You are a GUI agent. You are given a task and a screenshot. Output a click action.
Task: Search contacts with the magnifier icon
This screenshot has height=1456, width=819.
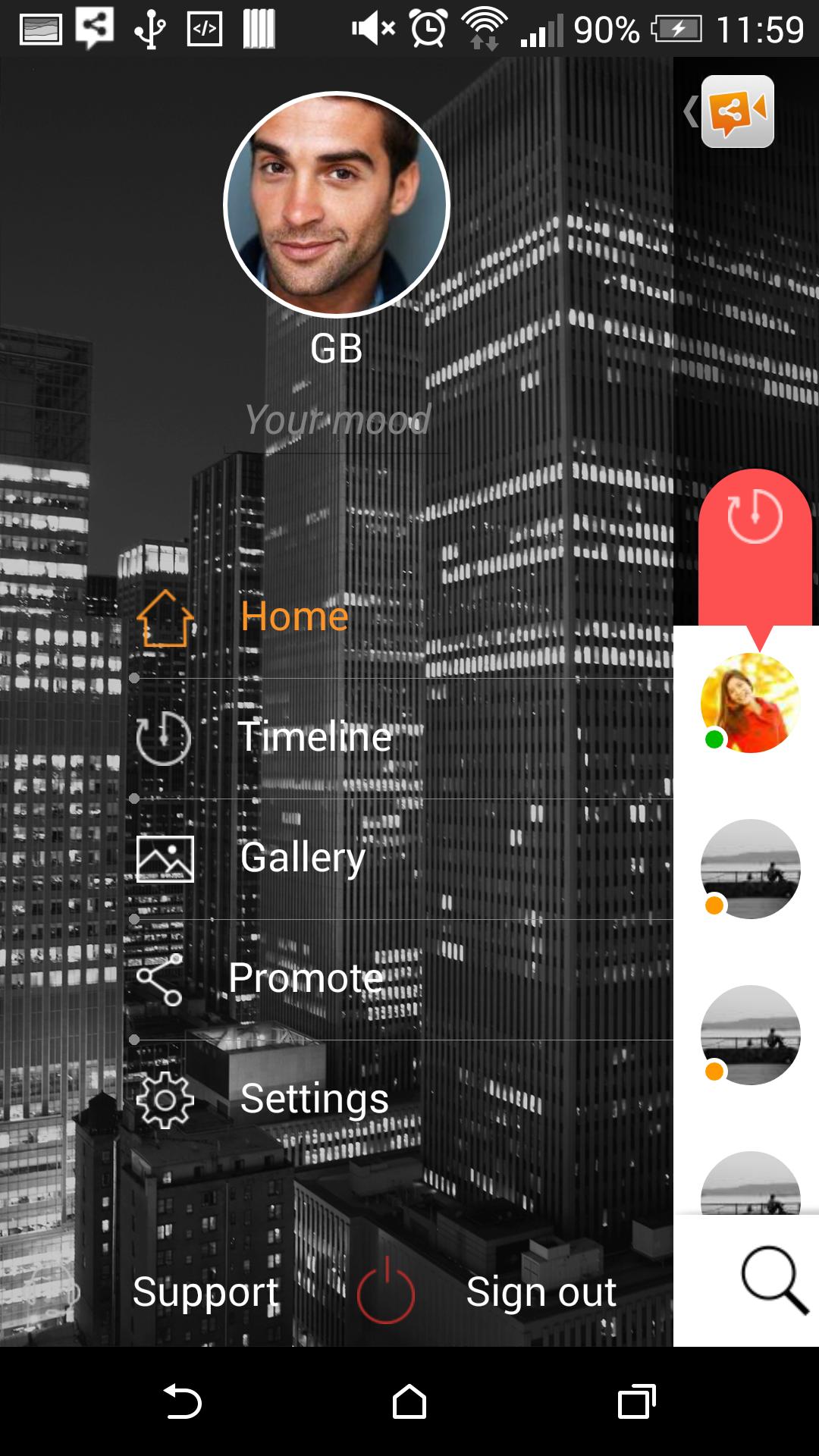(773, 1280)
